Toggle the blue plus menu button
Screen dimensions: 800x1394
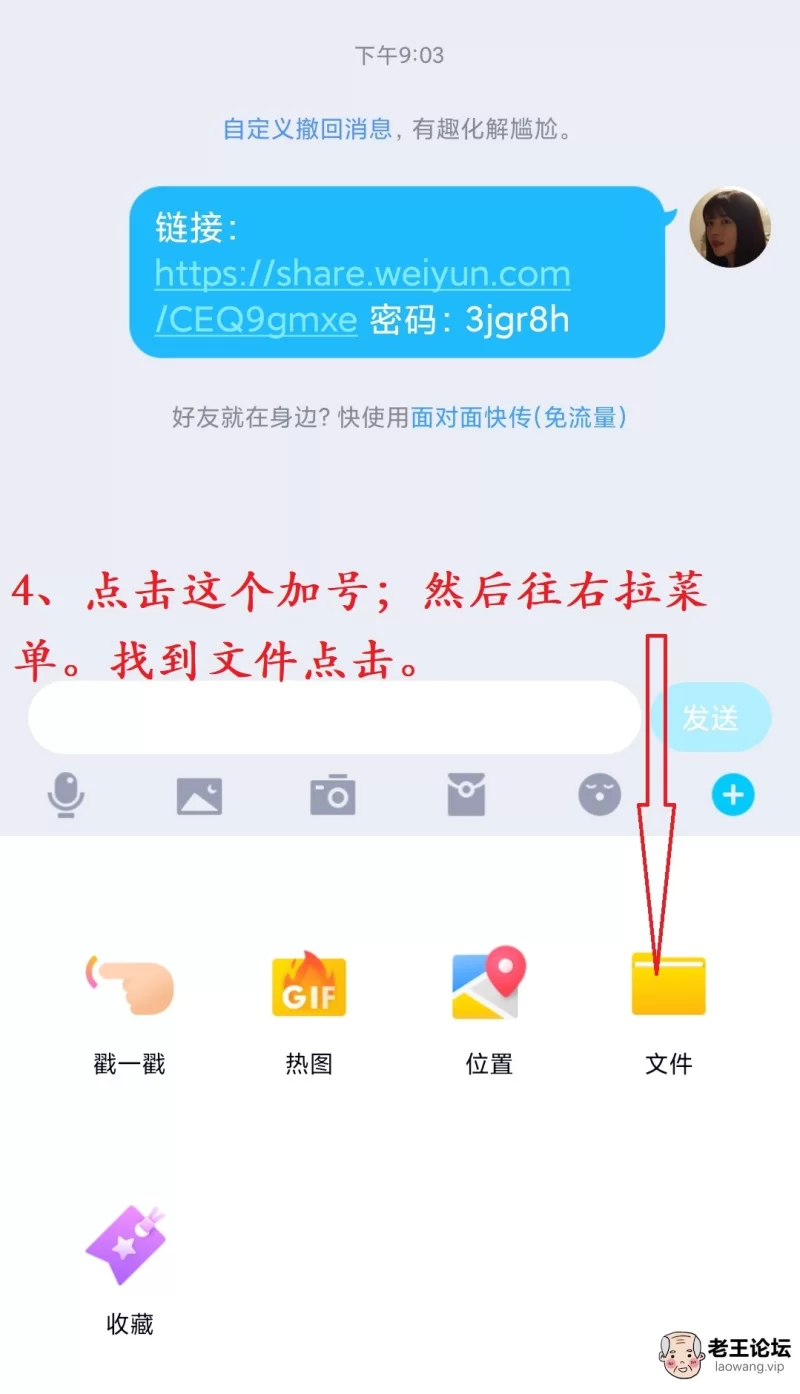pos(733,796)
